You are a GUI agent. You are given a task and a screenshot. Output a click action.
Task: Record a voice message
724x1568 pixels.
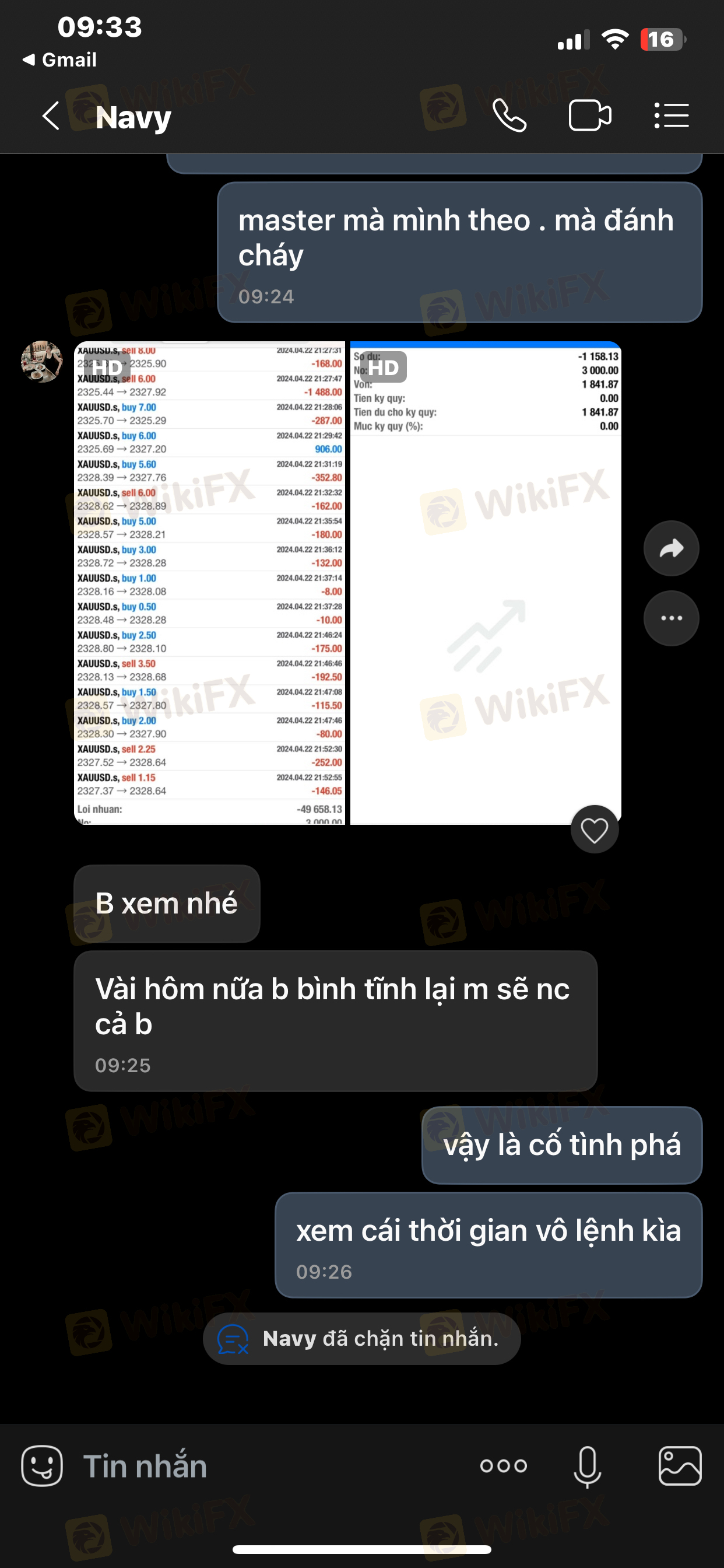coord(588,1466)
